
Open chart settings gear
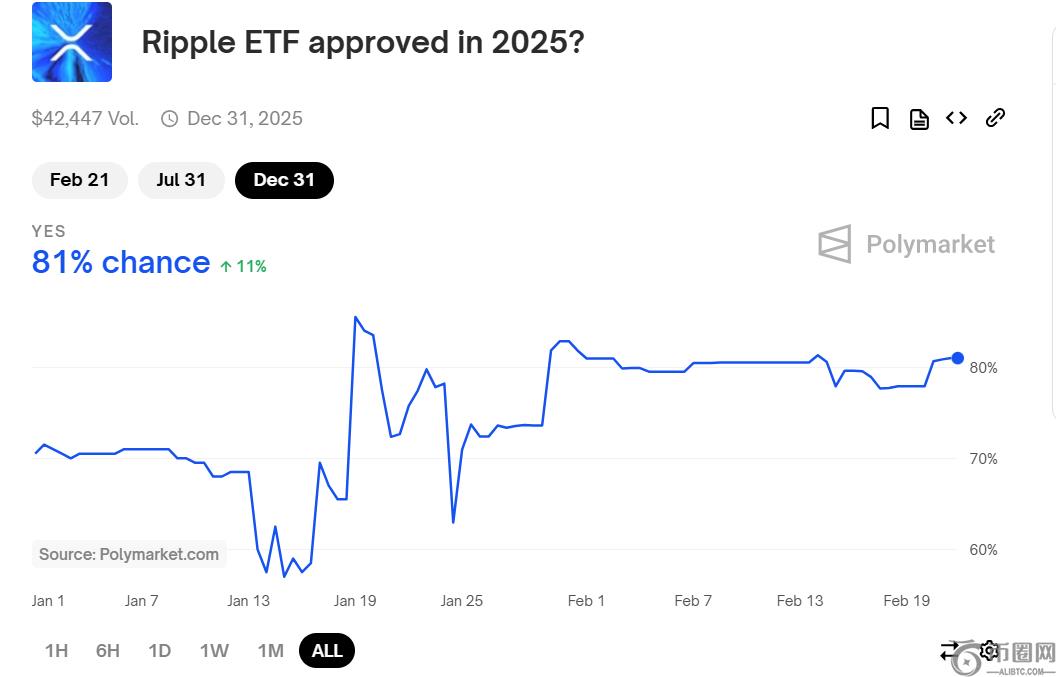pyautogui.click(x=989, y=651)
